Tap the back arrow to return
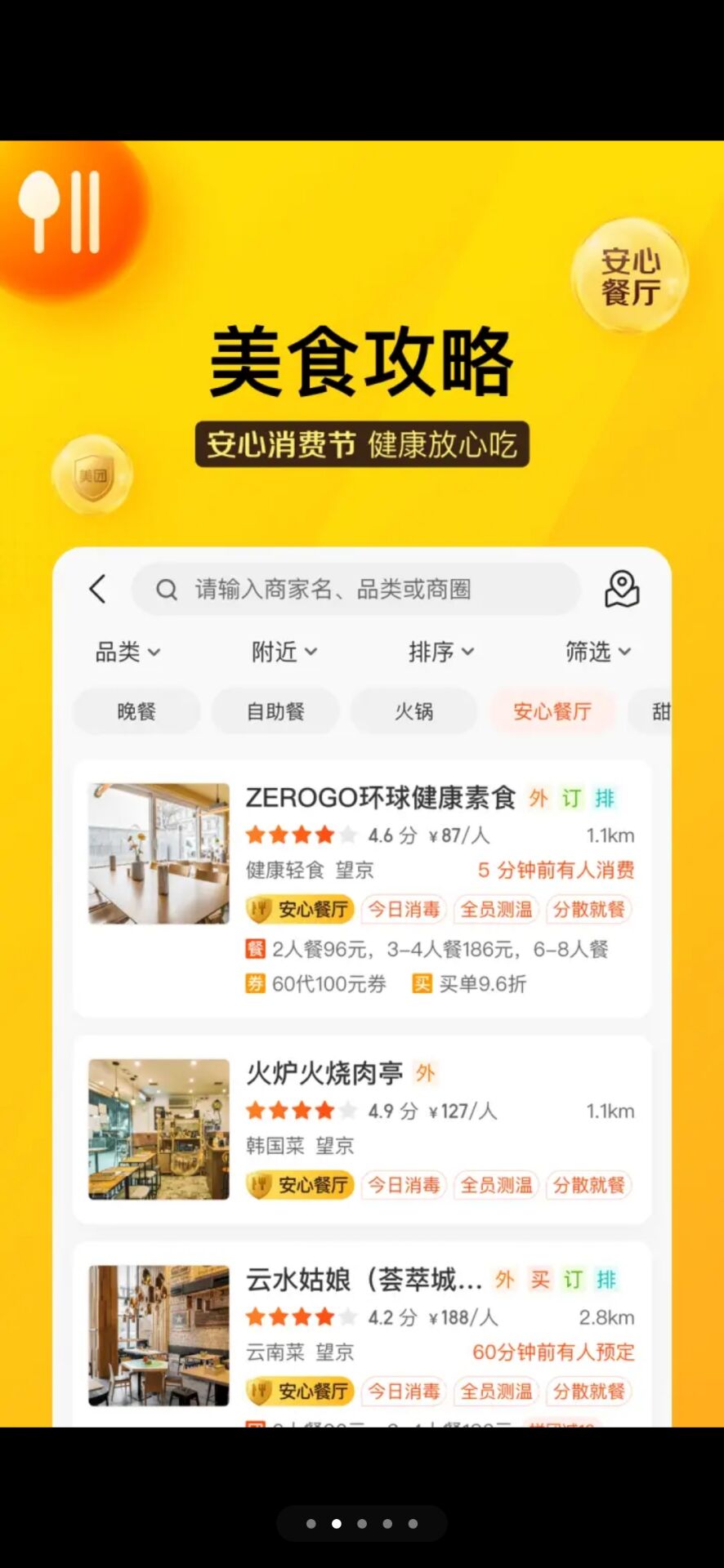Image resolution: width=724 pixels, height=1568 pixels. [97, 589]
